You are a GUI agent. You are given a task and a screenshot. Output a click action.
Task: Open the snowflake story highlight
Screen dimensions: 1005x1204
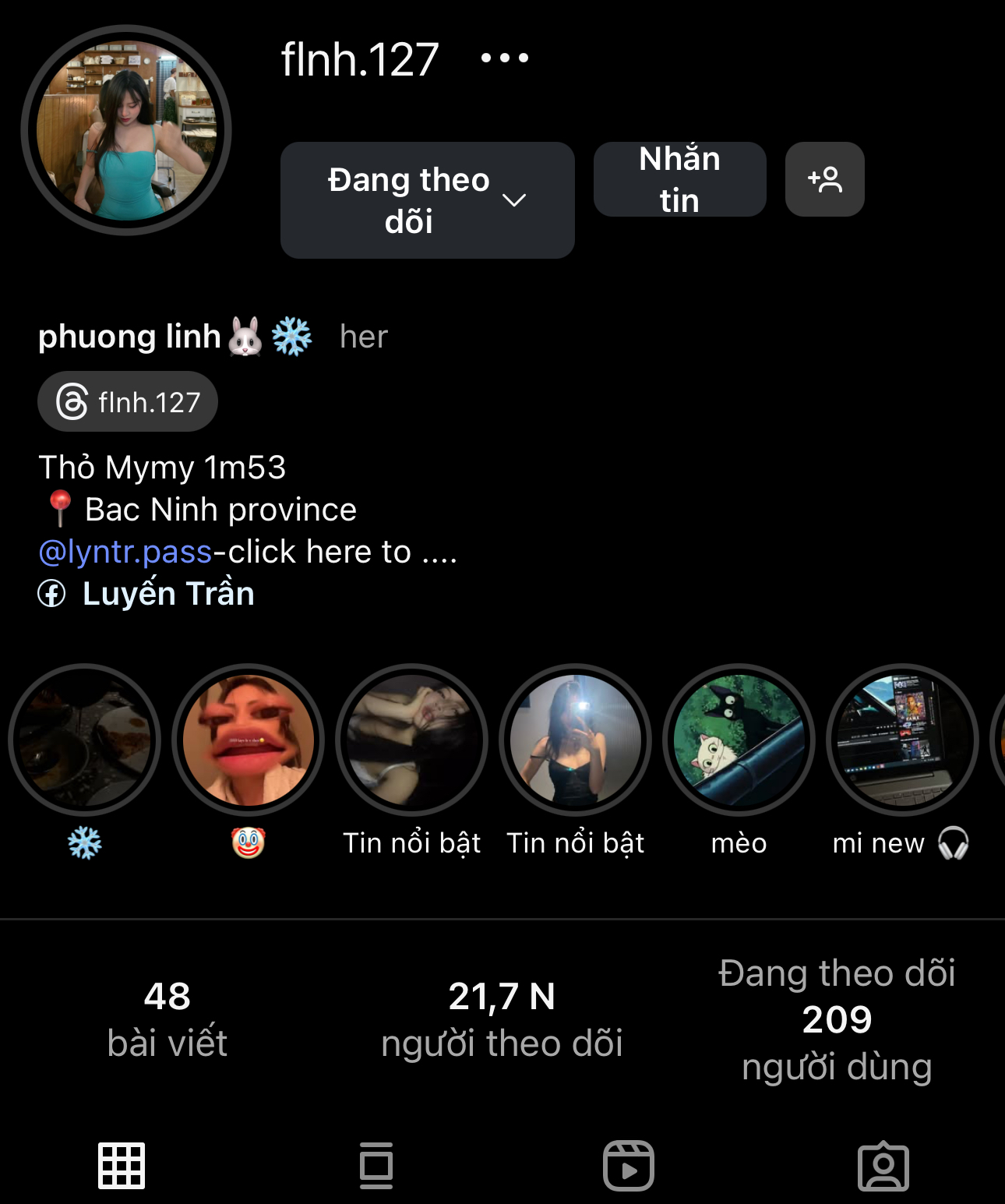click(84, 740)
